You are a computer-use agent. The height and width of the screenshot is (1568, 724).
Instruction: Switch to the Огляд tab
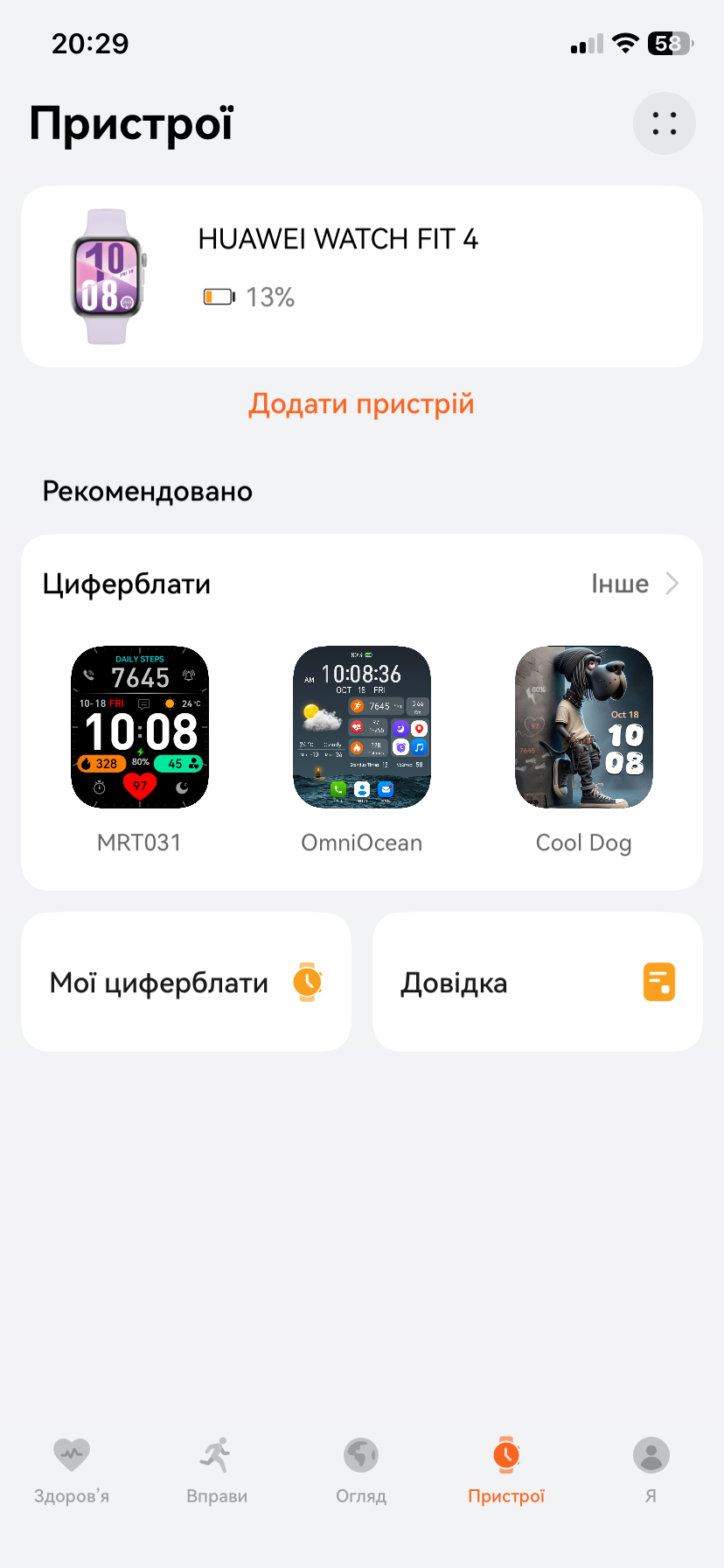361,1470
